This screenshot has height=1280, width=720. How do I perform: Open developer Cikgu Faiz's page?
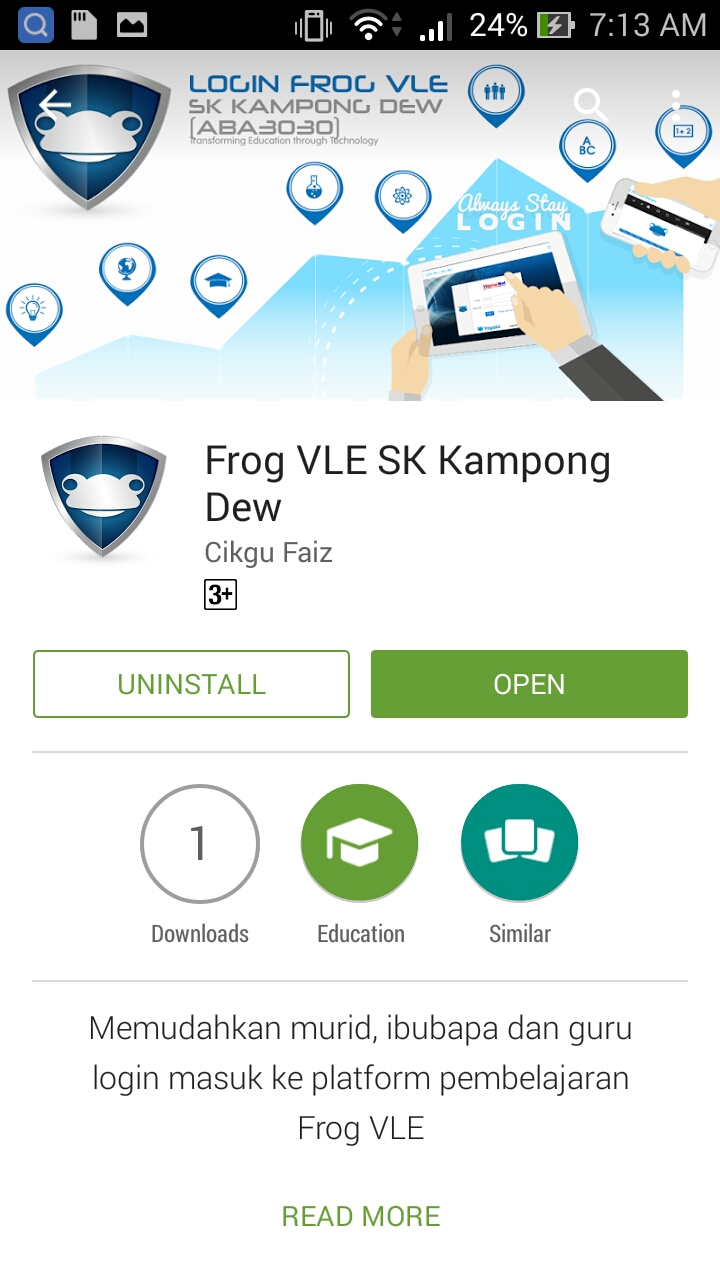pyautogui.click(x=268, y=552)
